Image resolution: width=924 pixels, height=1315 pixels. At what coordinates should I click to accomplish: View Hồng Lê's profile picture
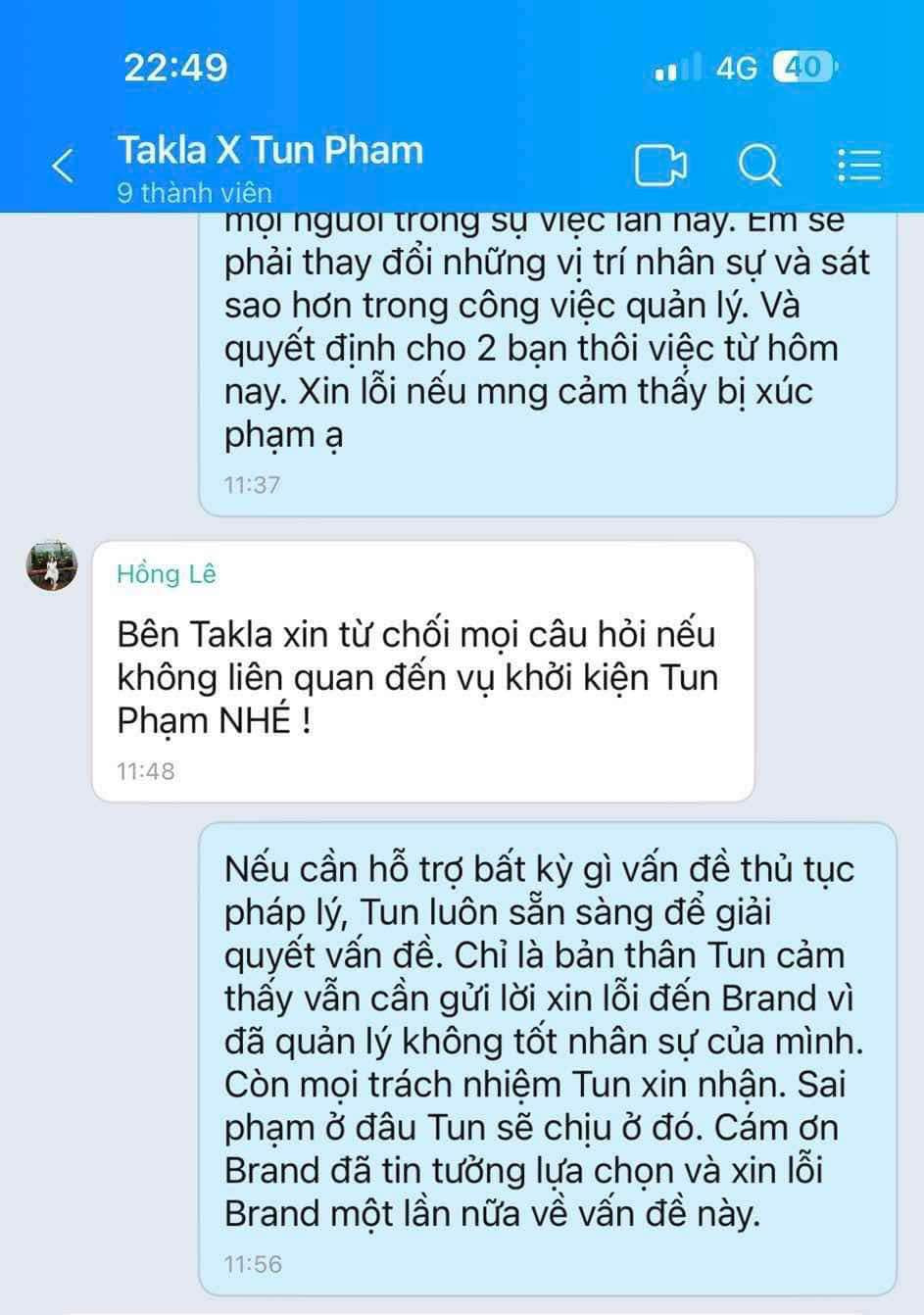(x=52, y=565)
